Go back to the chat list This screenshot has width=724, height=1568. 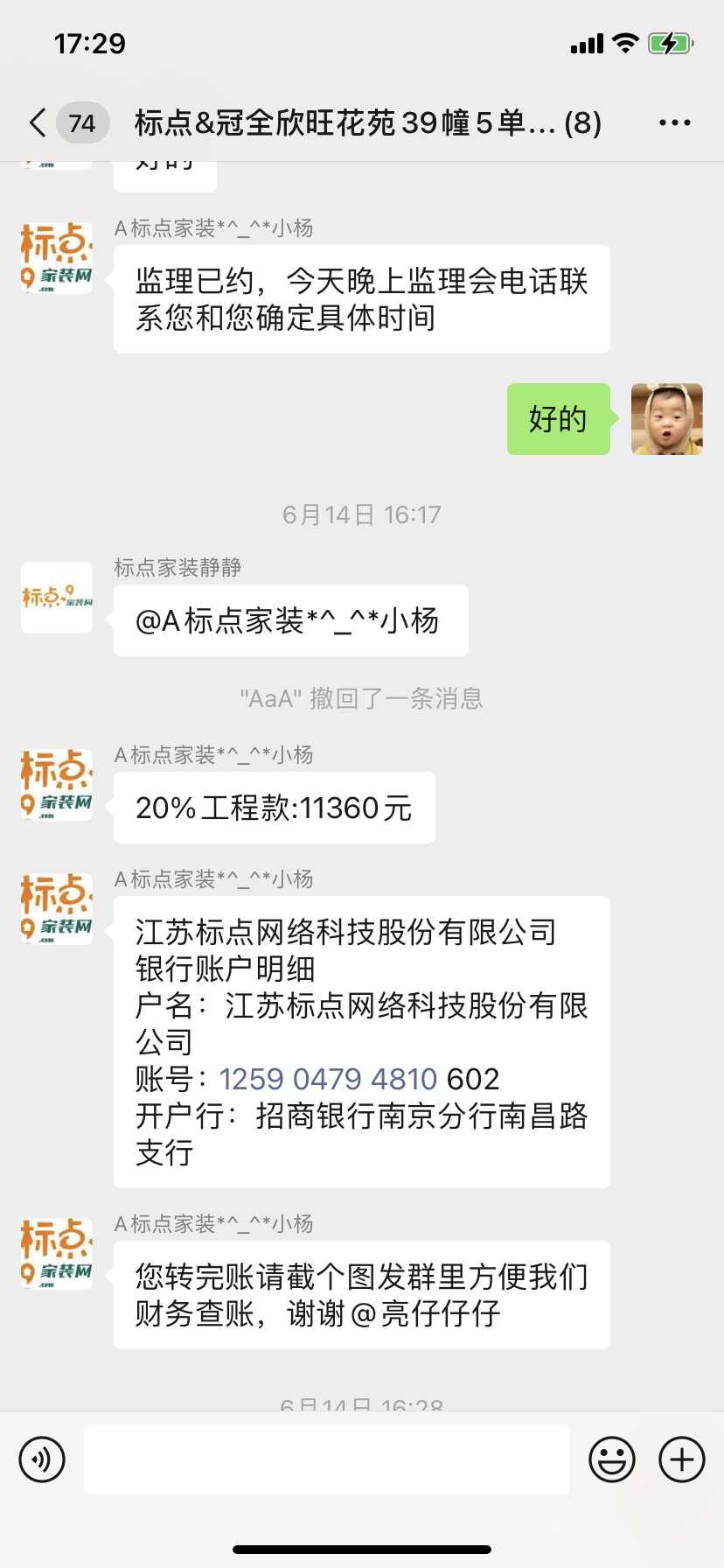[38, 122]
